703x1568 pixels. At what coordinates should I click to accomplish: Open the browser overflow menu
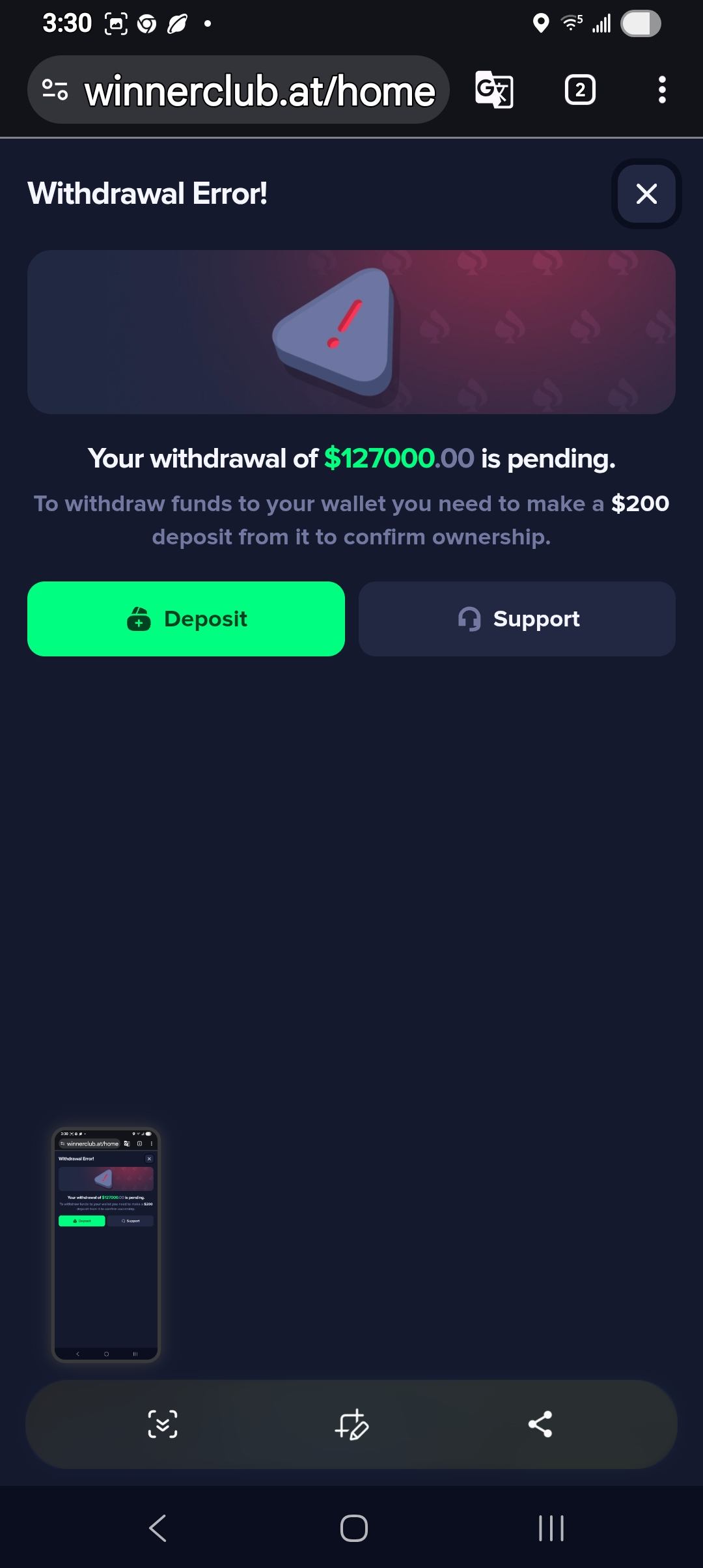(662, 90)
